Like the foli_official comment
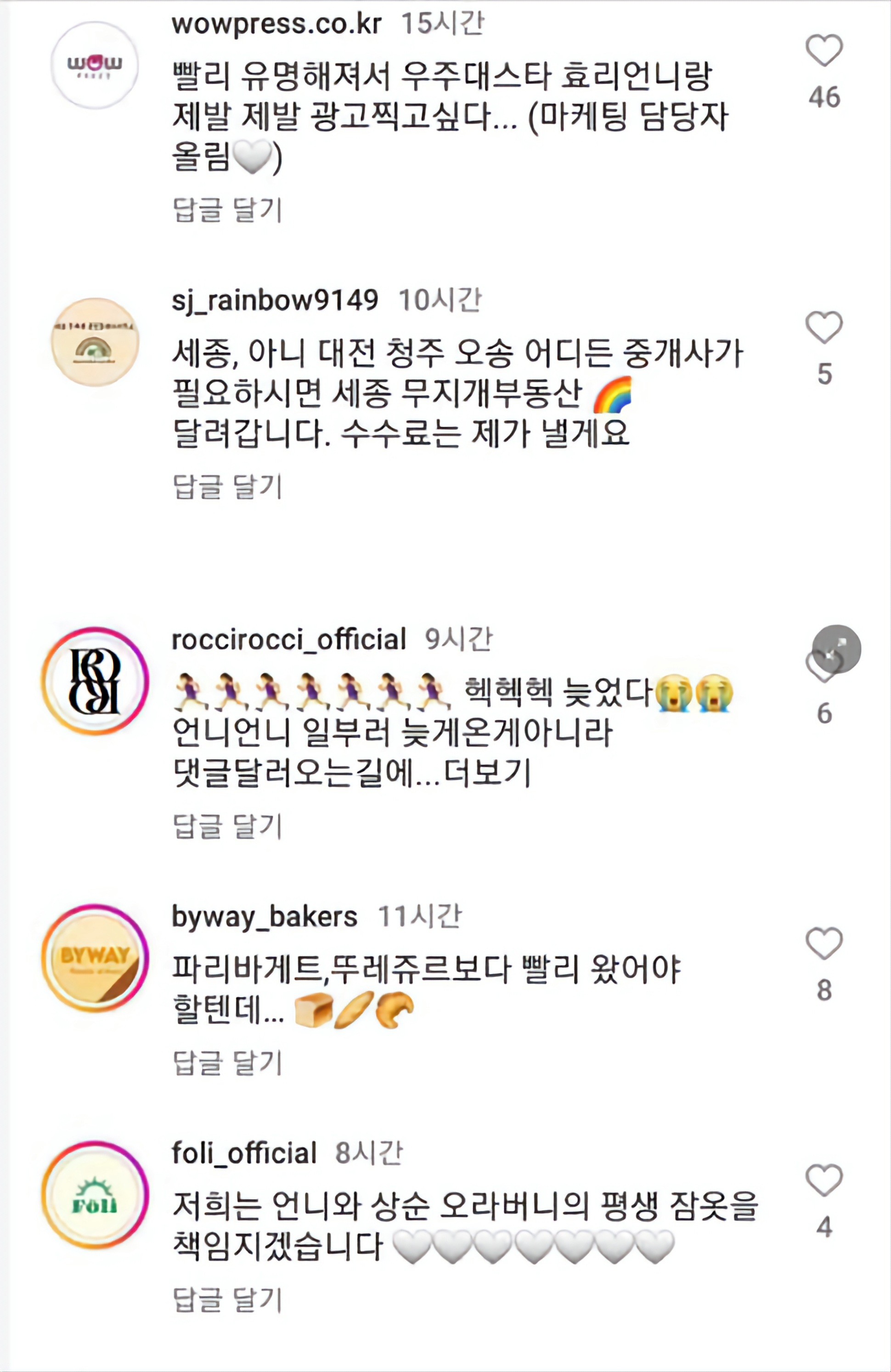 click(823, 1180)
